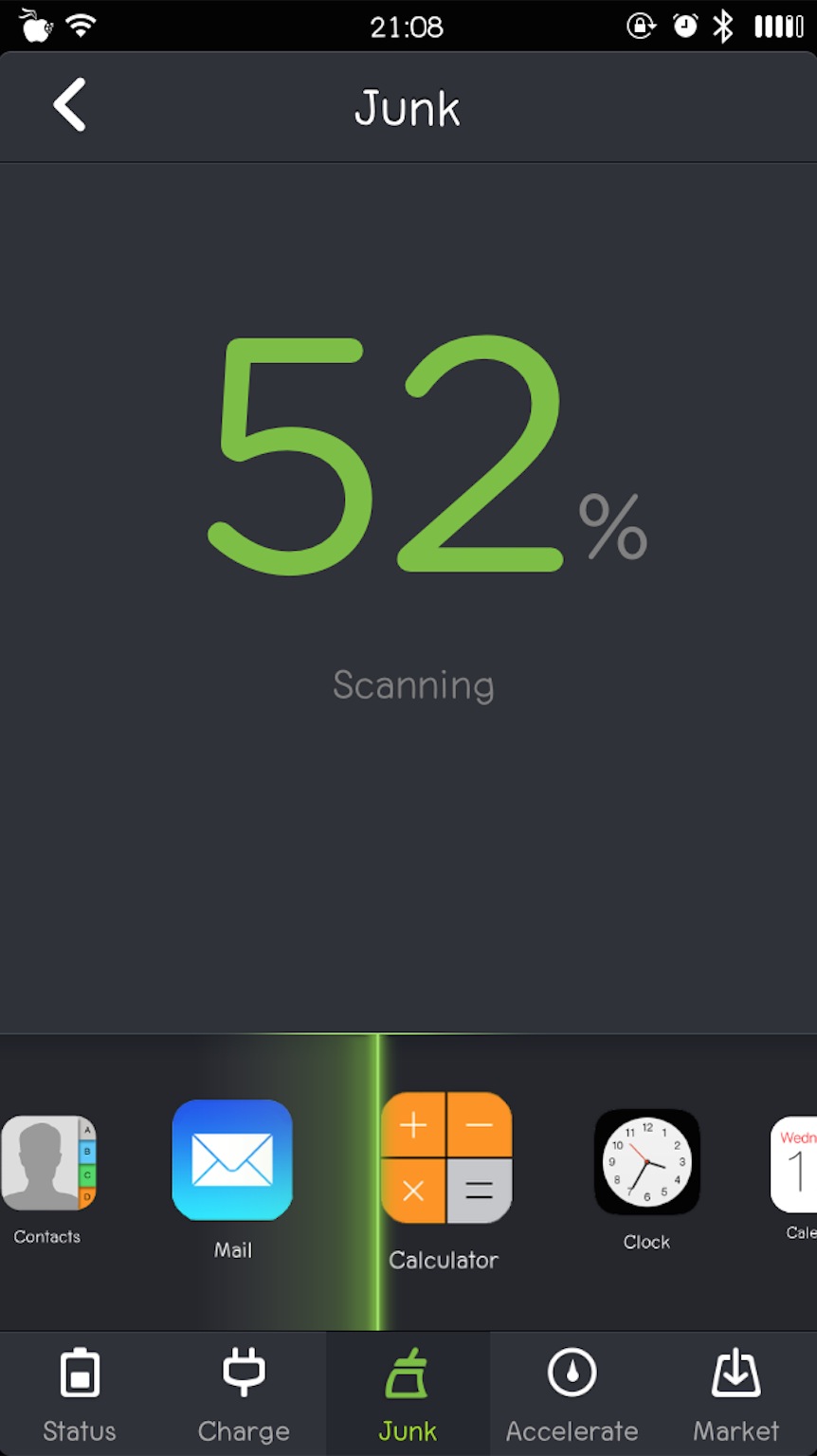Switch to the Status tab
817x1456 pixels.
point(80,1393)
